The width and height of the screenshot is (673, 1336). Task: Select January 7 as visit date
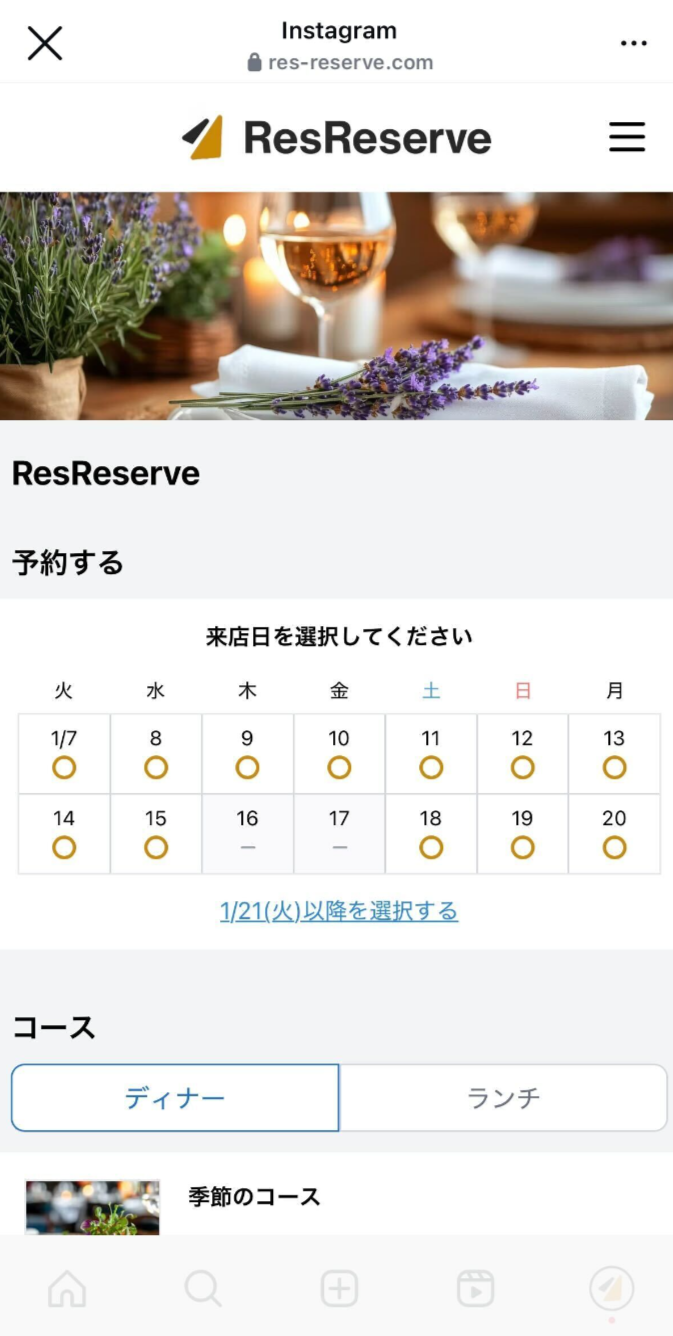tap(64, 754)
